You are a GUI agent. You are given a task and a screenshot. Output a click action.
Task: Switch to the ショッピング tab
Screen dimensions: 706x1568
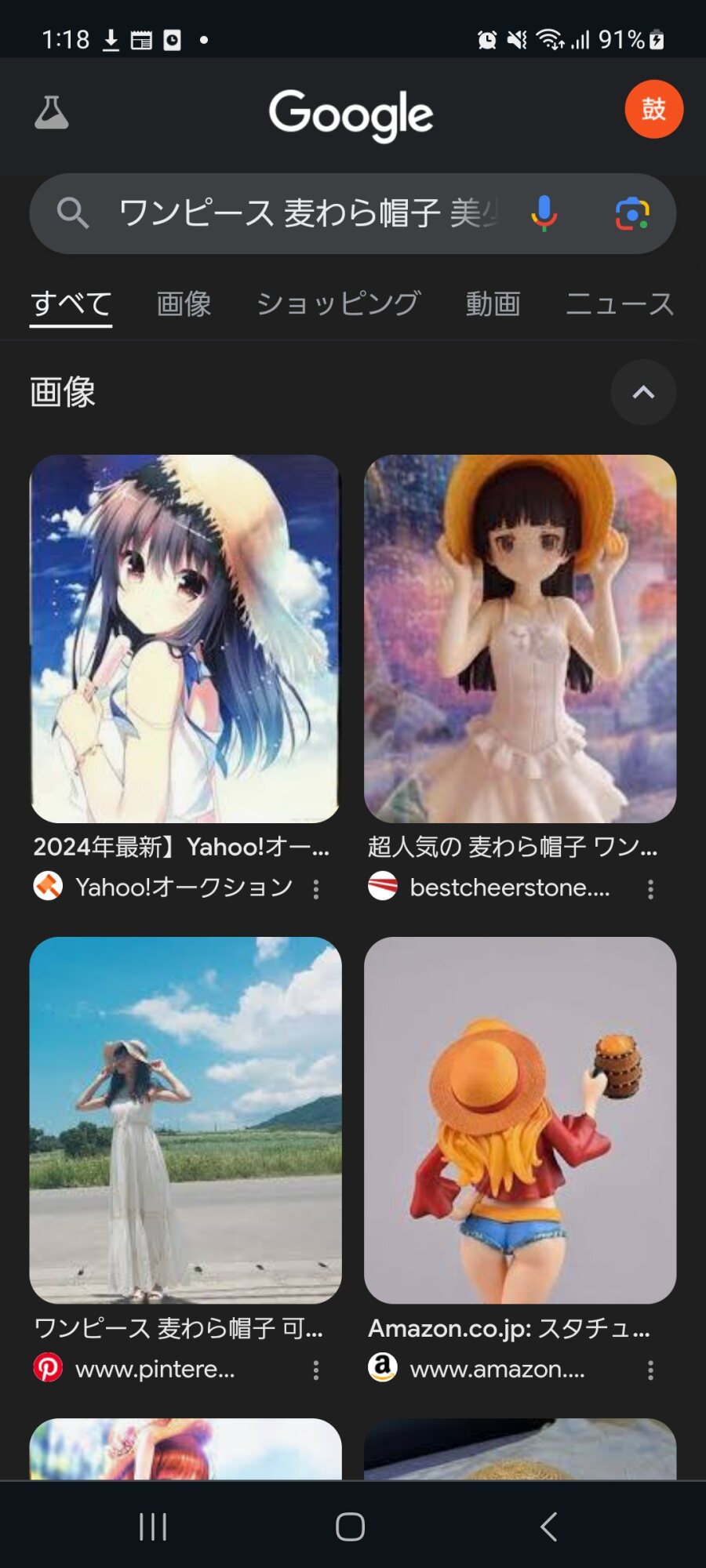pyautogui.click(x=338, y=303)
